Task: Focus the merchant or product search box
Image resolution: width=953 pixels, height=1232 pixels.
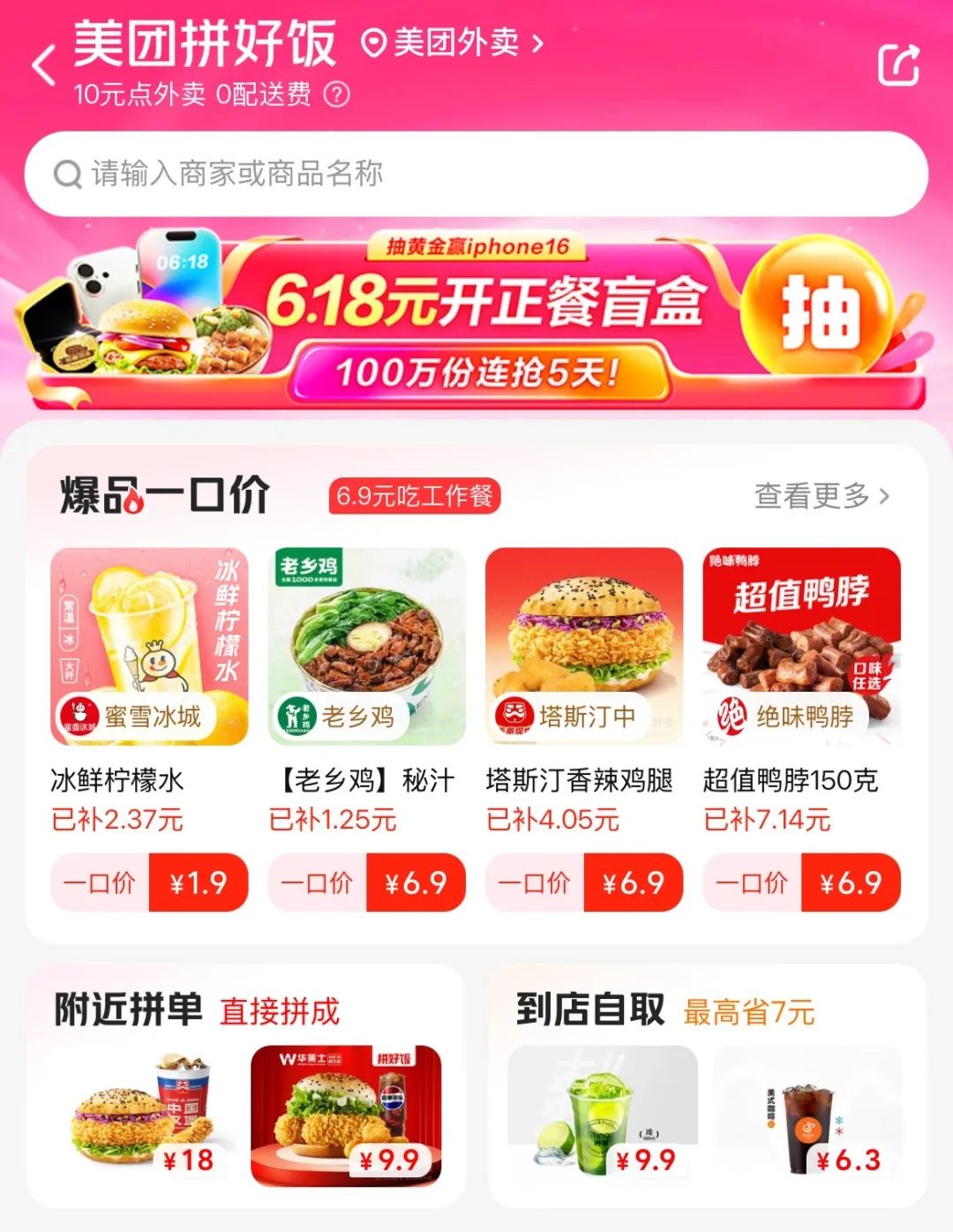Action: tap(476, 174)
